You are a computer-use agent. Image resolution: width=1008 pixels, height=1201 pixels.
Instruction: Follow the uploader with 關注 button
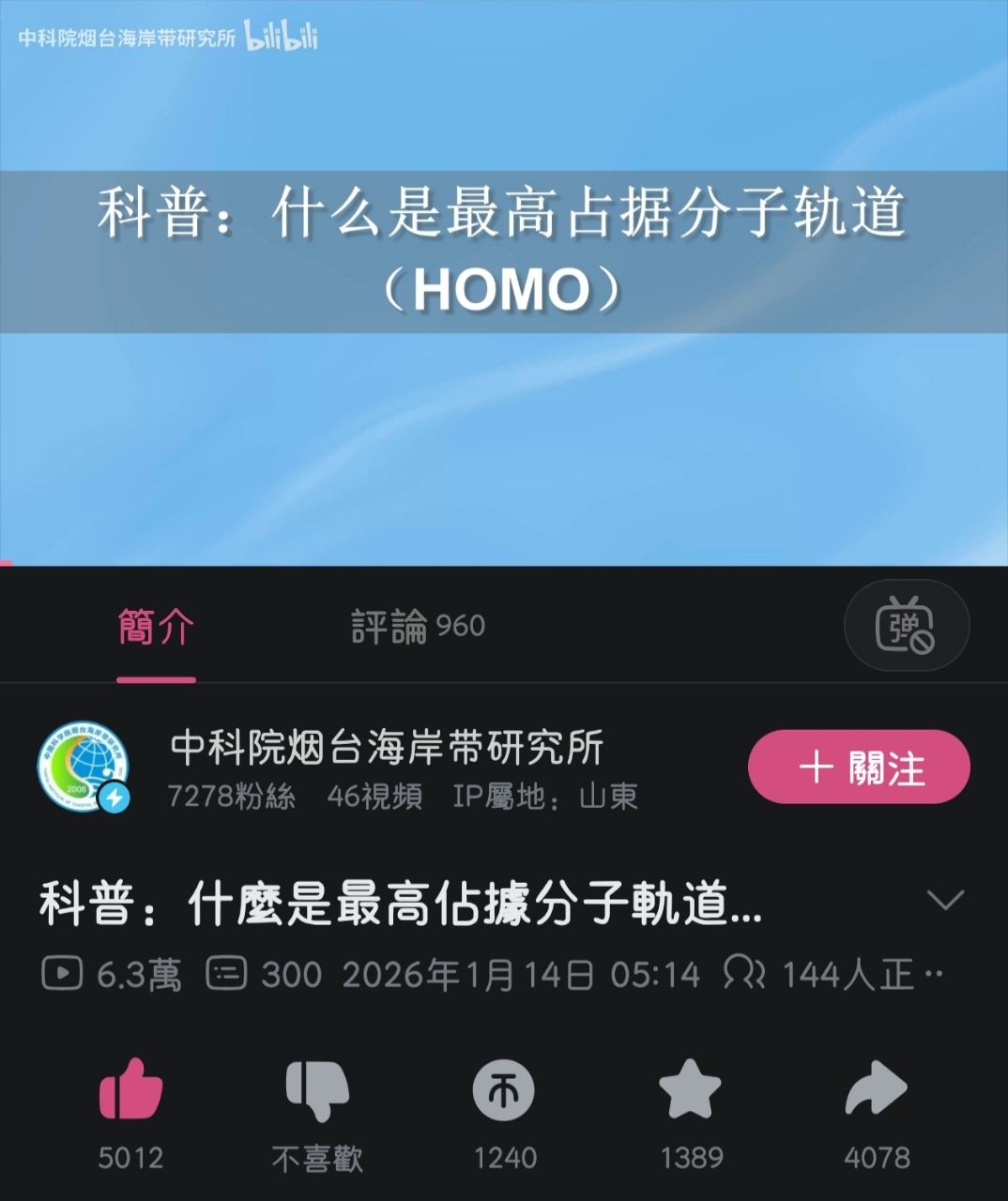pos(859,768)
